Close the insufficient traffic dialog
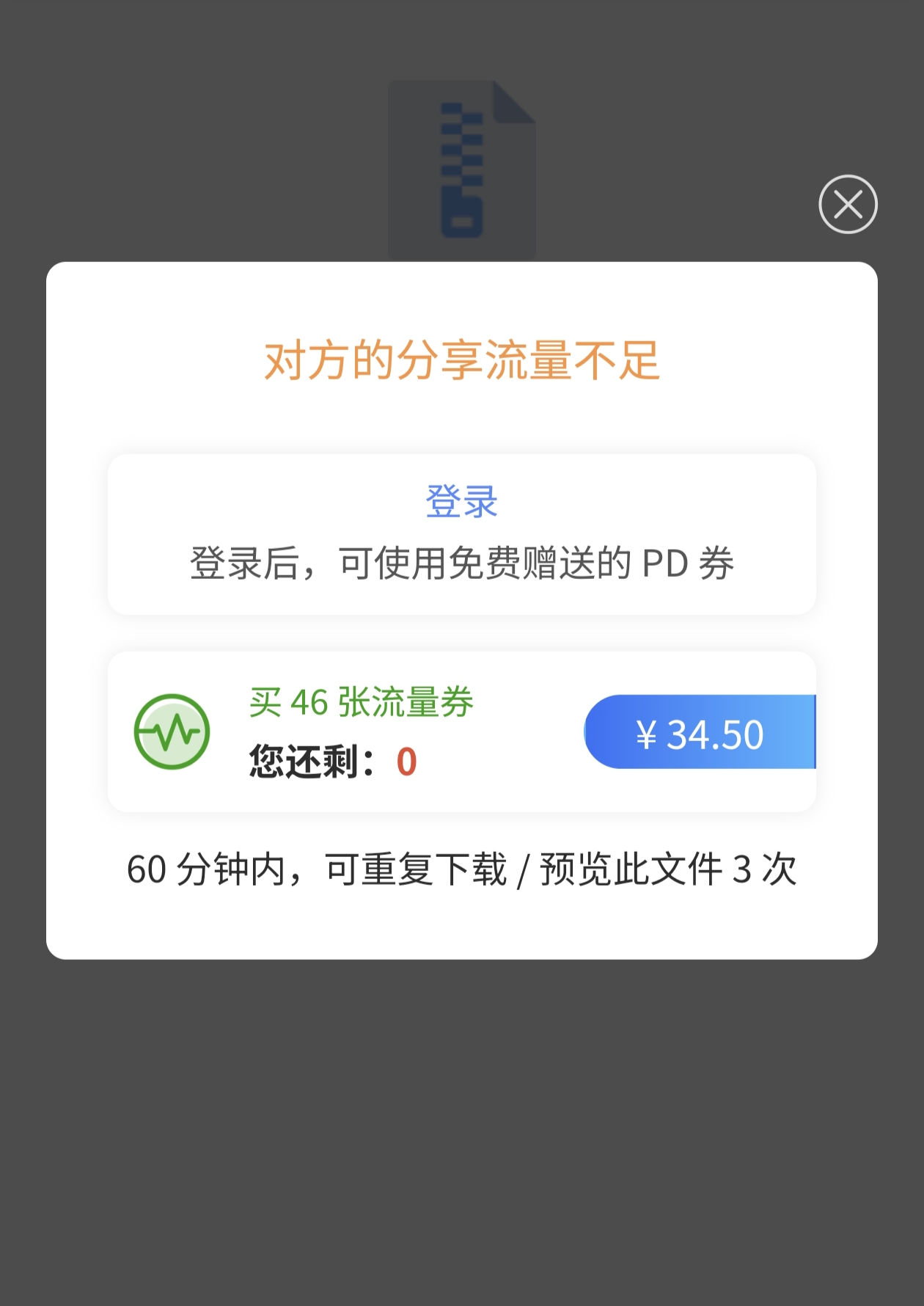 848,204
